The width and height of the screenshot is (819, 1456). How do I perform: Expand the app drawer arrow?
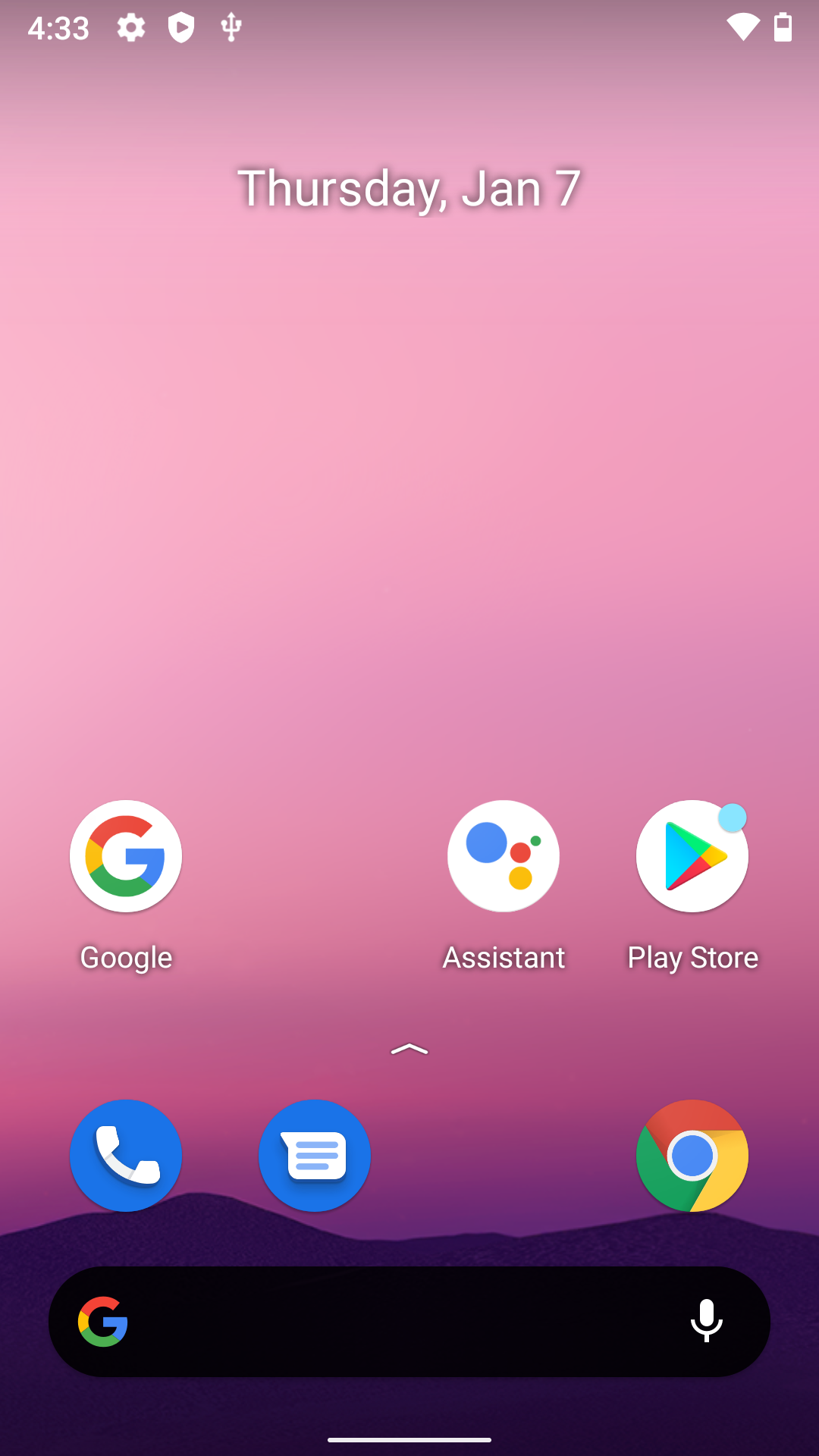point(409,1050)
